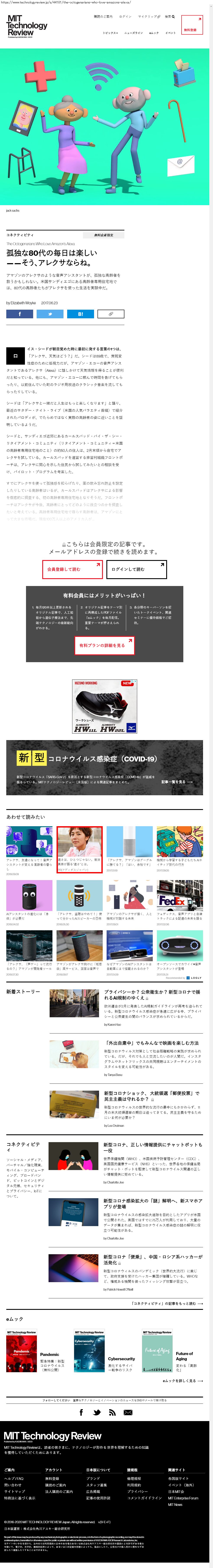The width and height of the screenshot is (213, 1568).
Task: Share article on Twitter
Action: 49,314
